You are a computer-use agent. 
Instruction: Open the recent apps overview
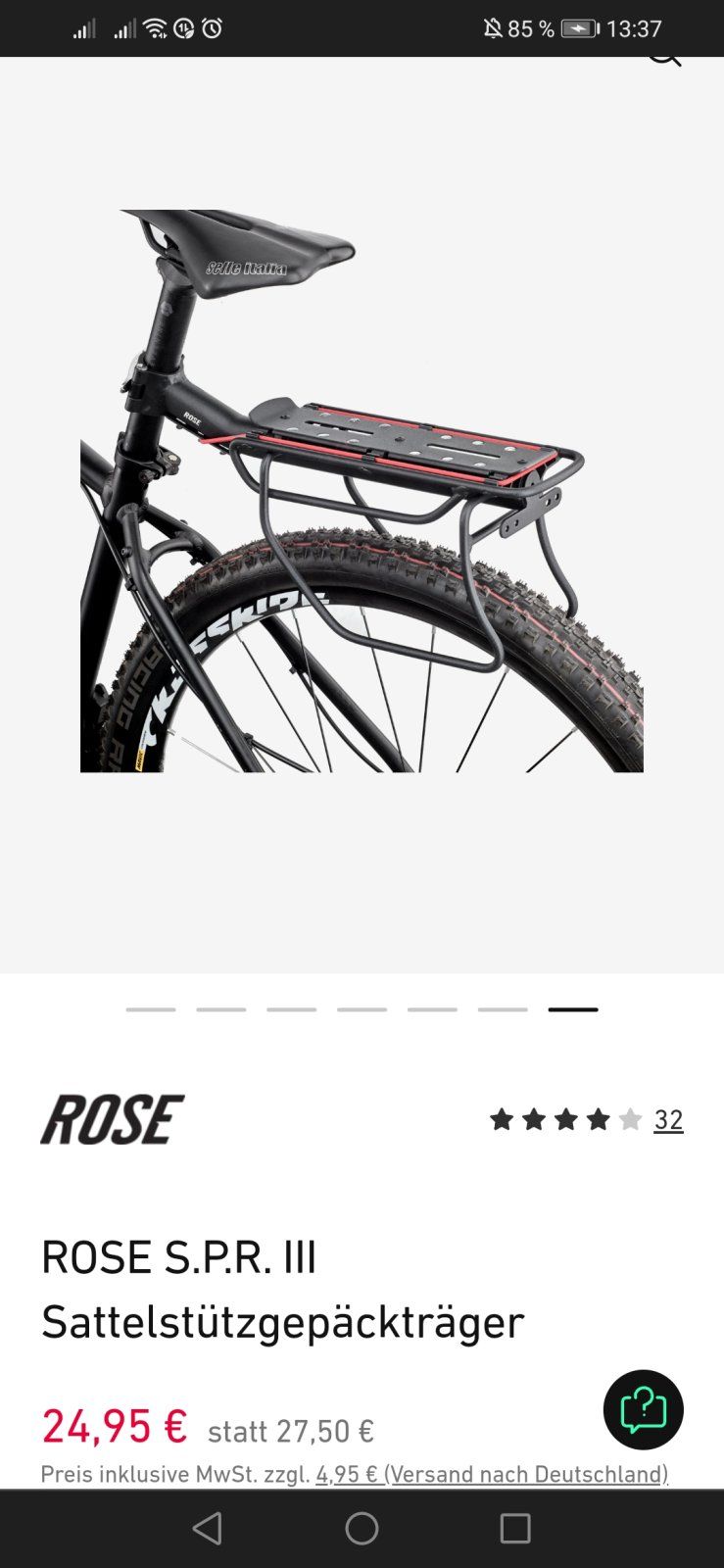(x=515, y=1529)
